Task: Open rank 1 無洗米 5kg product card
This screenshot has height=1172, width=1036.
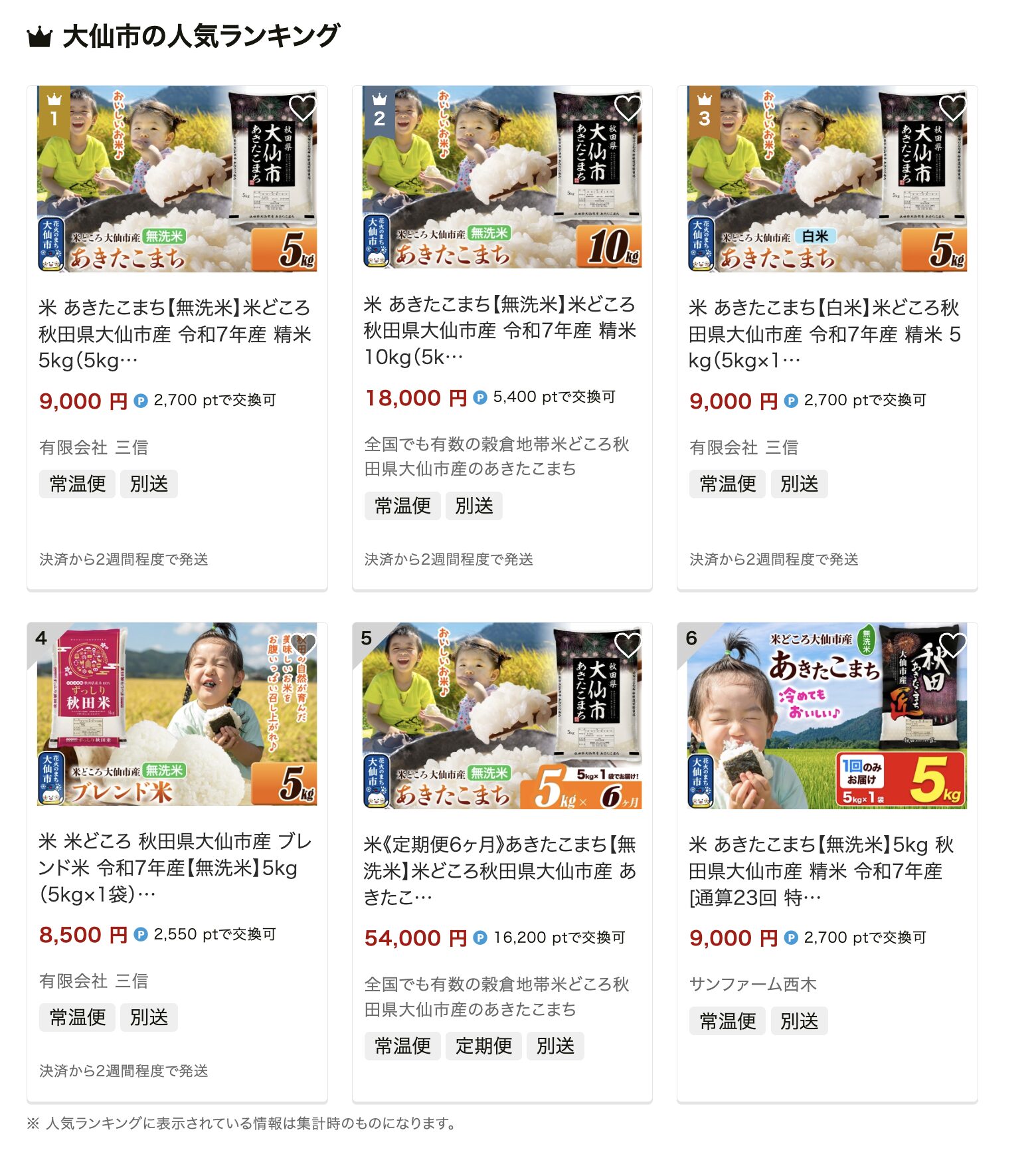Action: click(175, 334)
